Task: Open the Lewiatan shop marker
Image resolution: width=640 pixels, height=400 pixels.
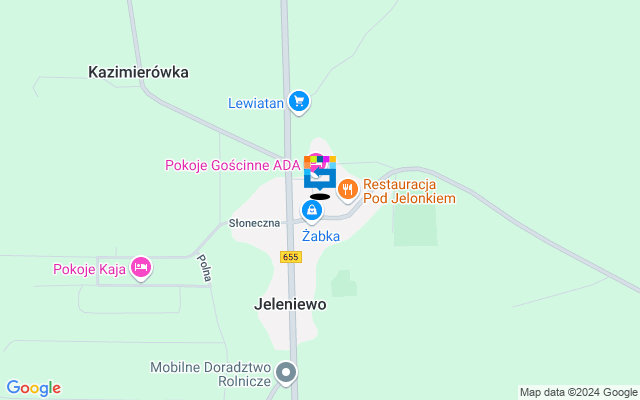Action: click(x=298, y=101)
